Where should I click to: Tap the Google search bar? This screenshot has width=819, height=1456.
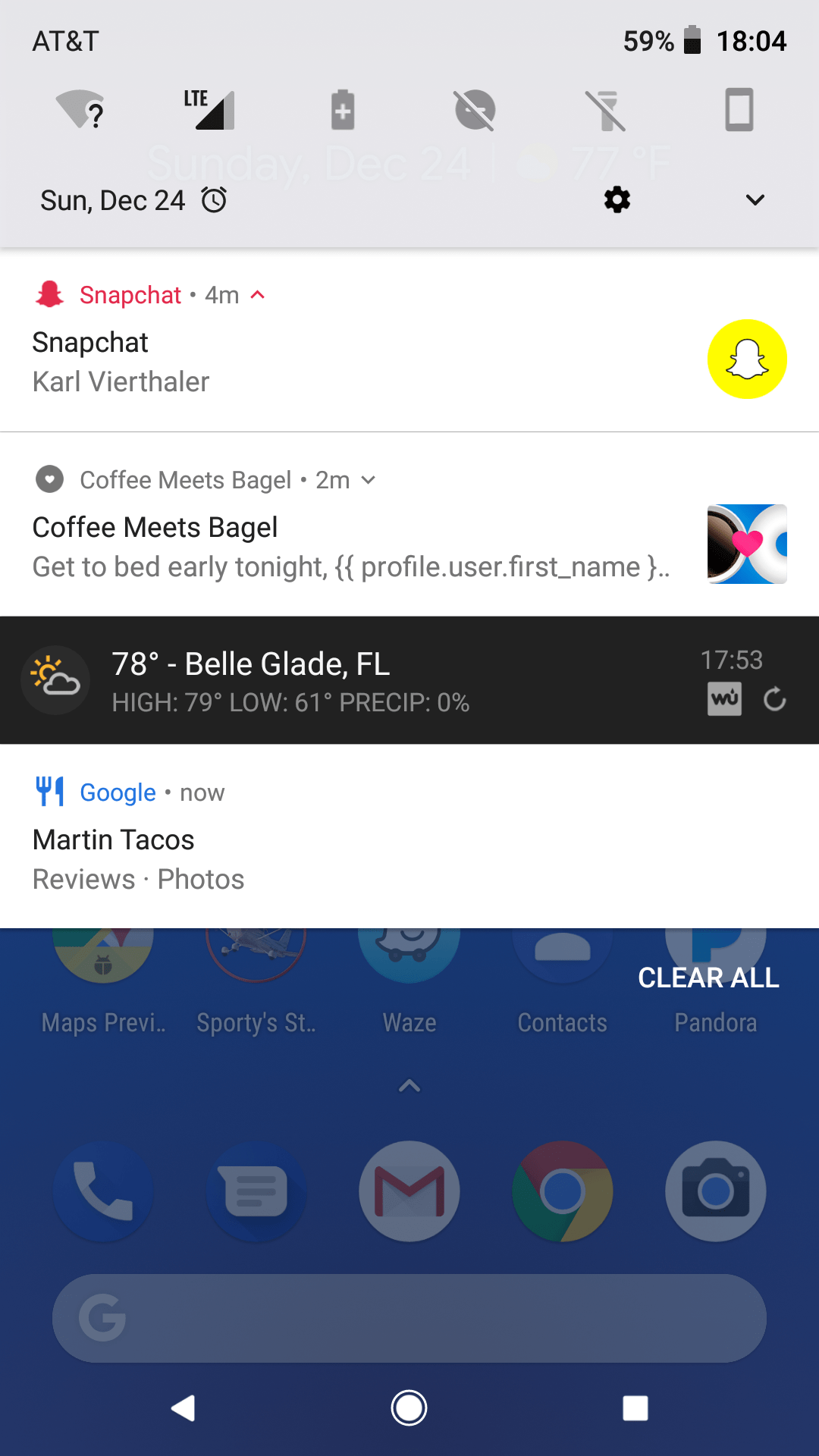pos(409,1317)
